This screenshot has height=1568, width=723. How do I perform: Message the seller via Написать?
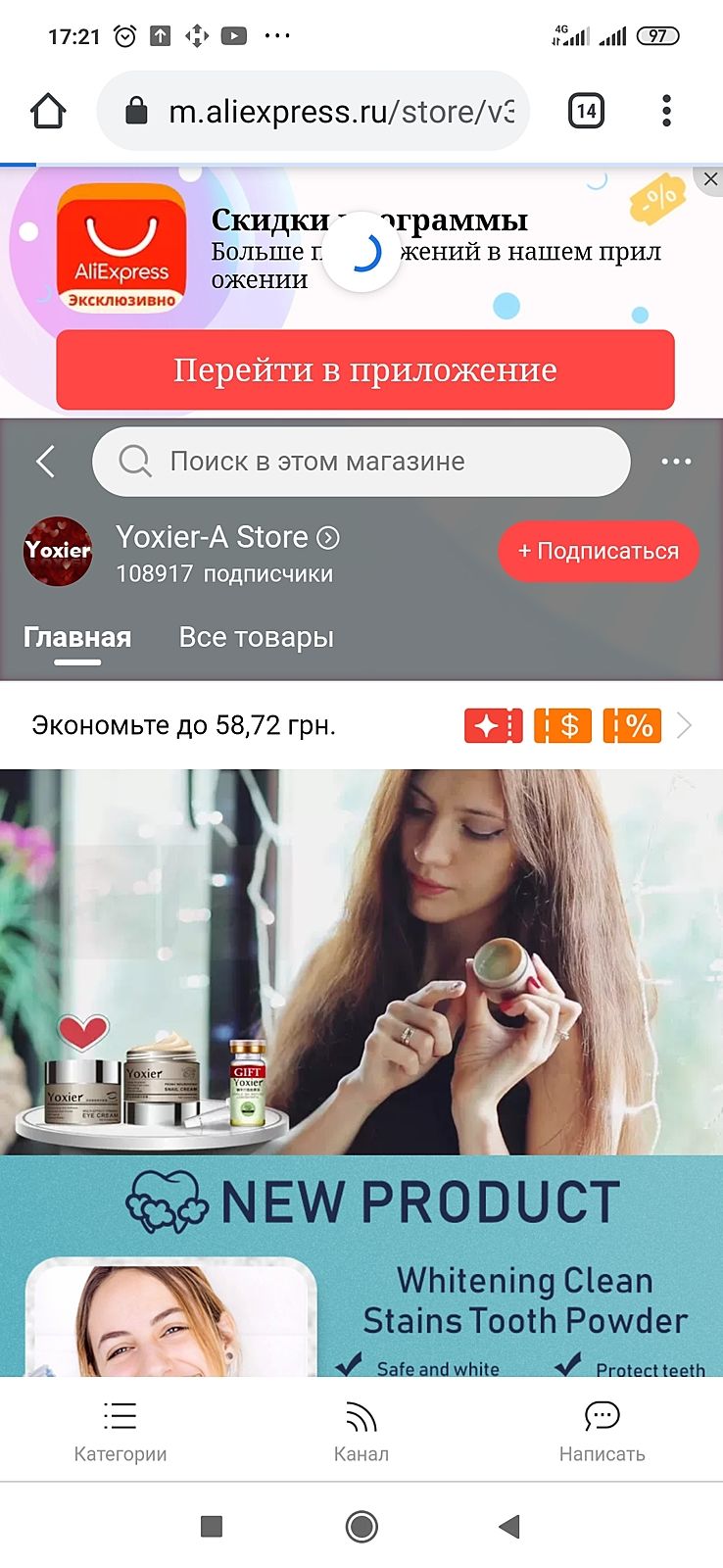pyautogui.click(x=602, y=1431)
